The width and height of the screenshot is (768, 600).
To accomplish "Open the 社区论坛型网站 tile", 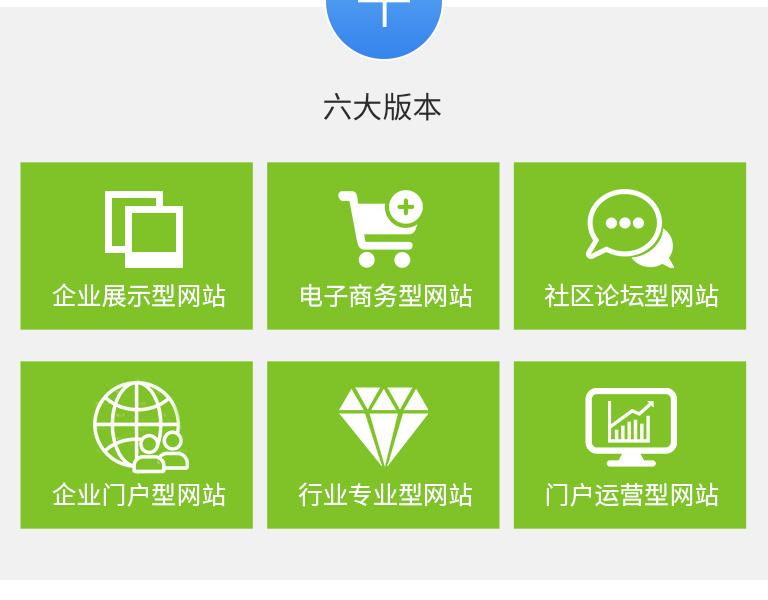I will 630,246.
